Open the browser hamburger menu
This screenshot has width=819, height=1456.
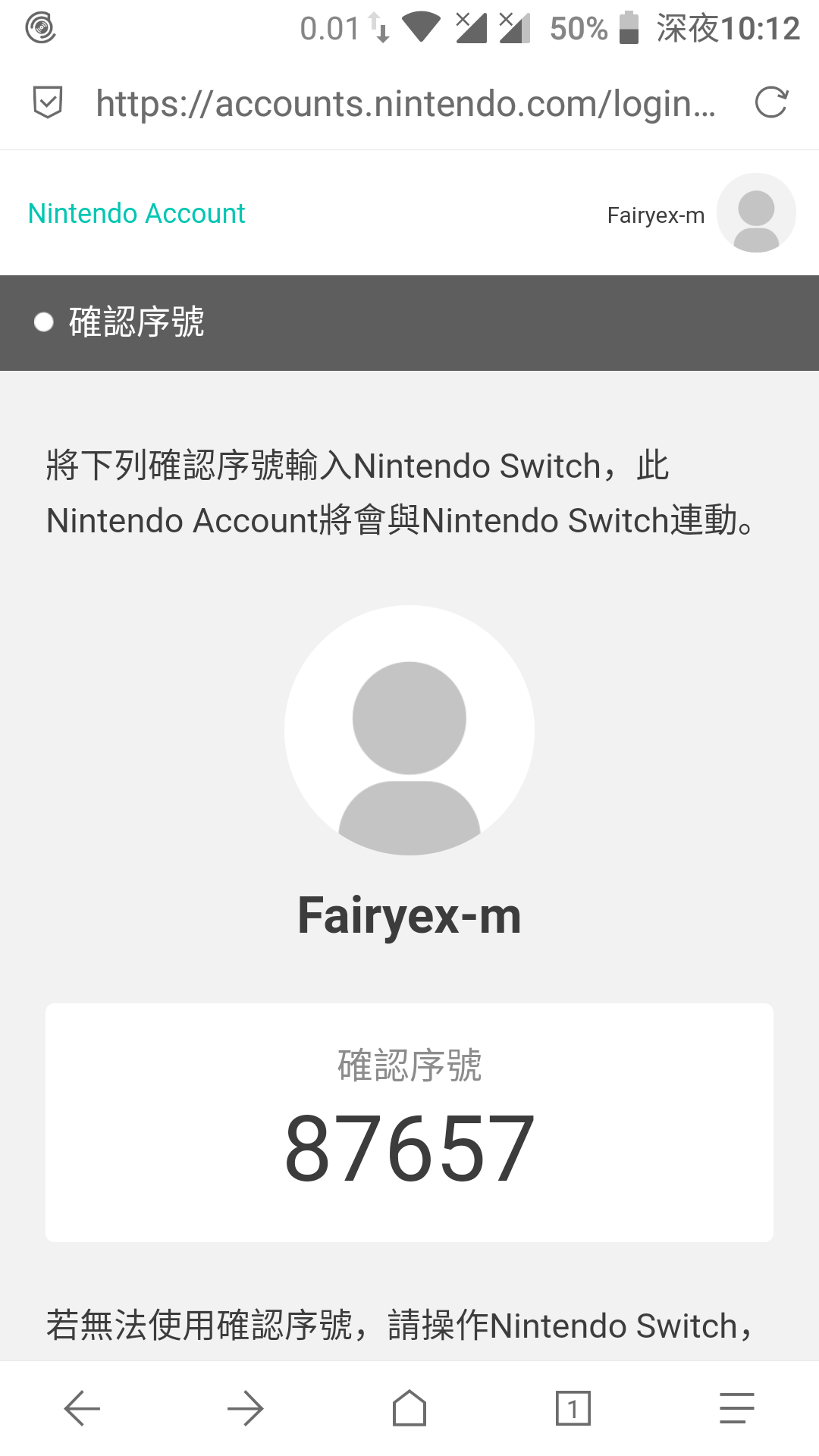[736, 1409]
